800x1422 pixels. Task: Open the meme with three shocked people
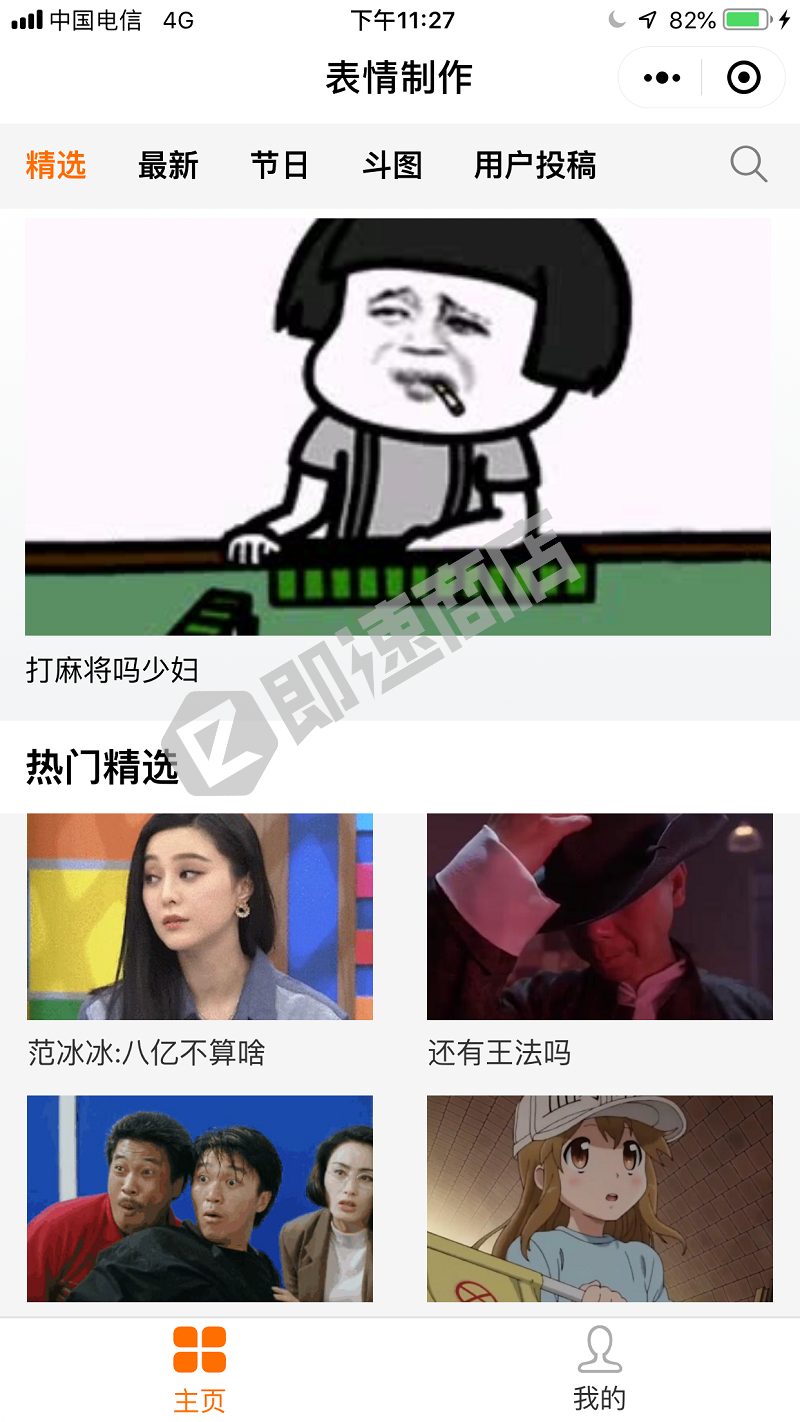pos(200,1198)
